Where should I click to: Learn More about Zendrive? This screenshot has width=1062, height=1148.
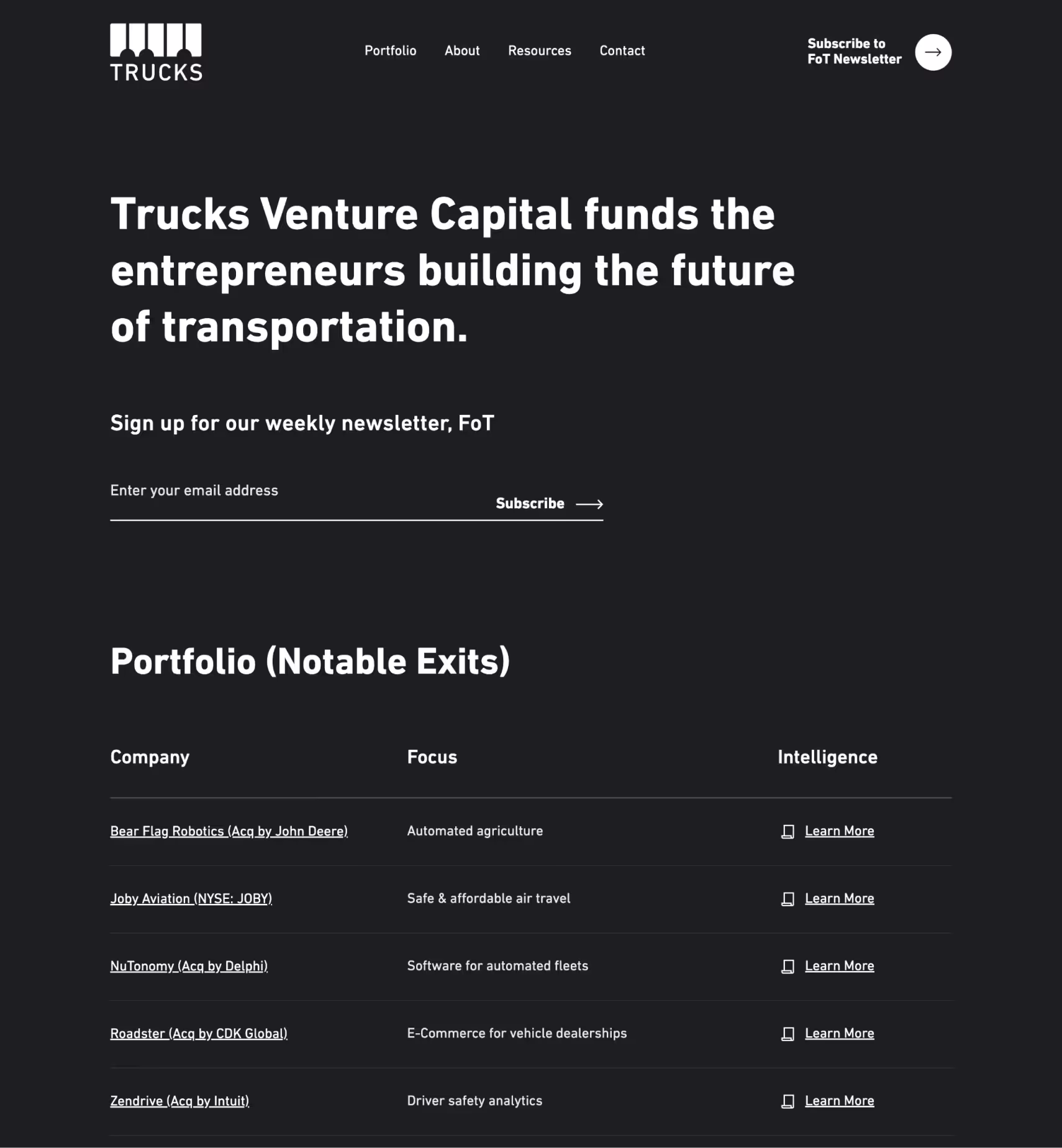point(838,1101)
